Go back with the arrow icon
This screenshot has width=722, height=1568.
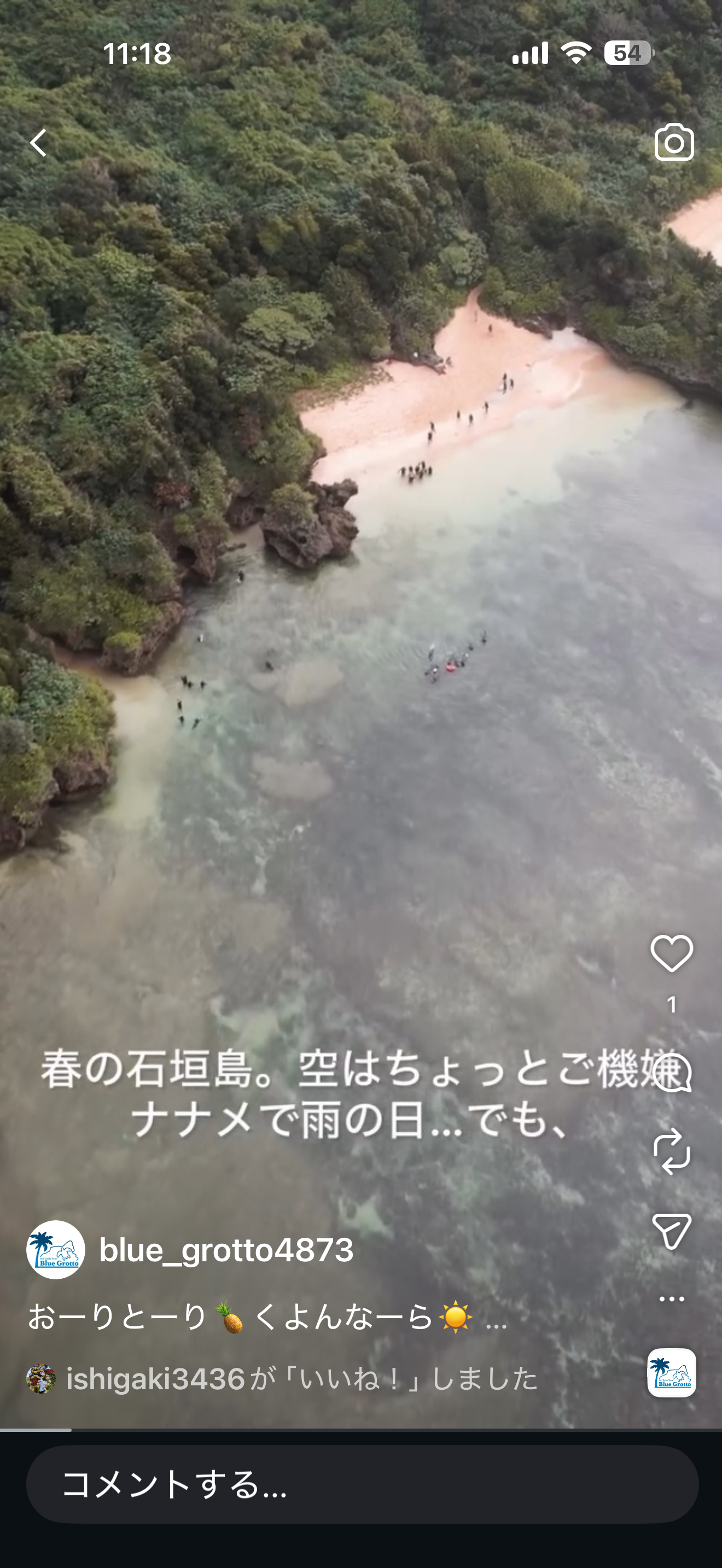coord(38,143)
